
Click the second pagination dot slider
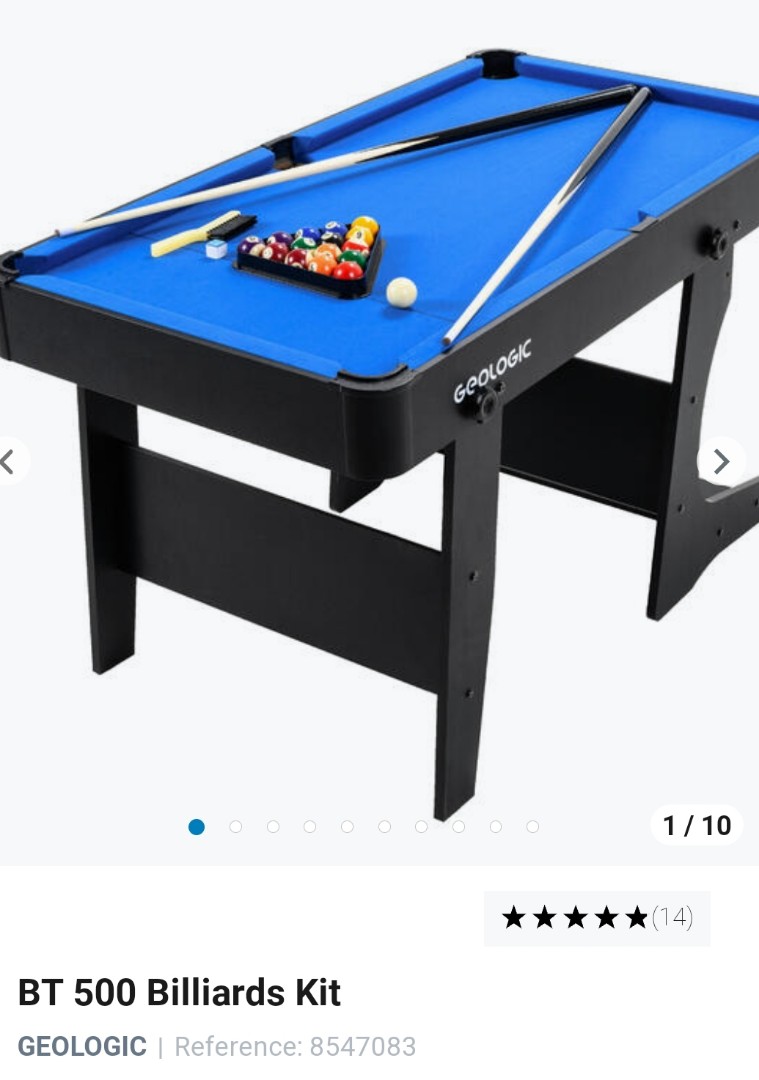pyautogui.click(x=234, y=827)
